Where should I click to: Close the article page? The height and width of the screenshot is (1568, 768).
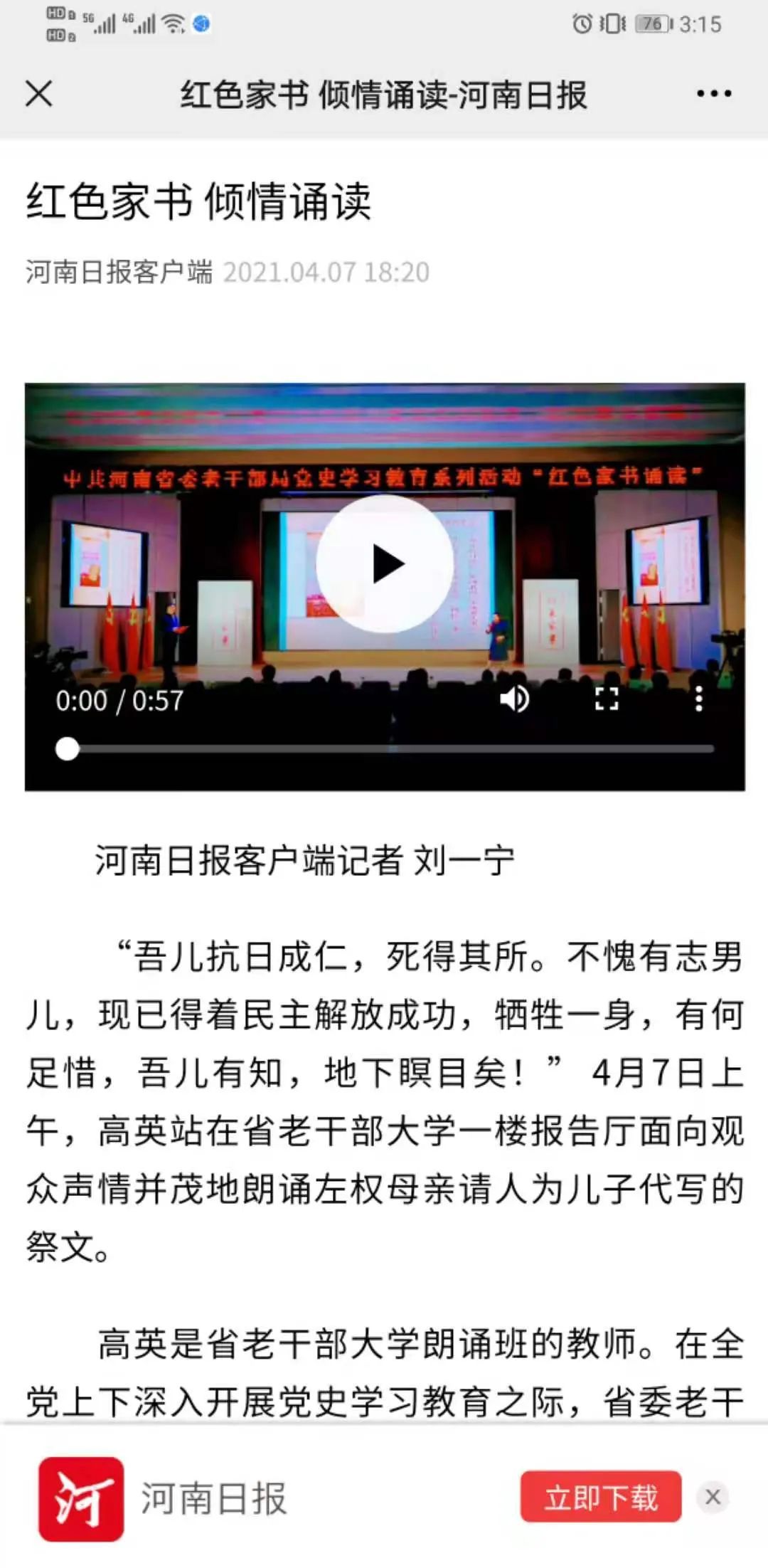coord(39,93)
